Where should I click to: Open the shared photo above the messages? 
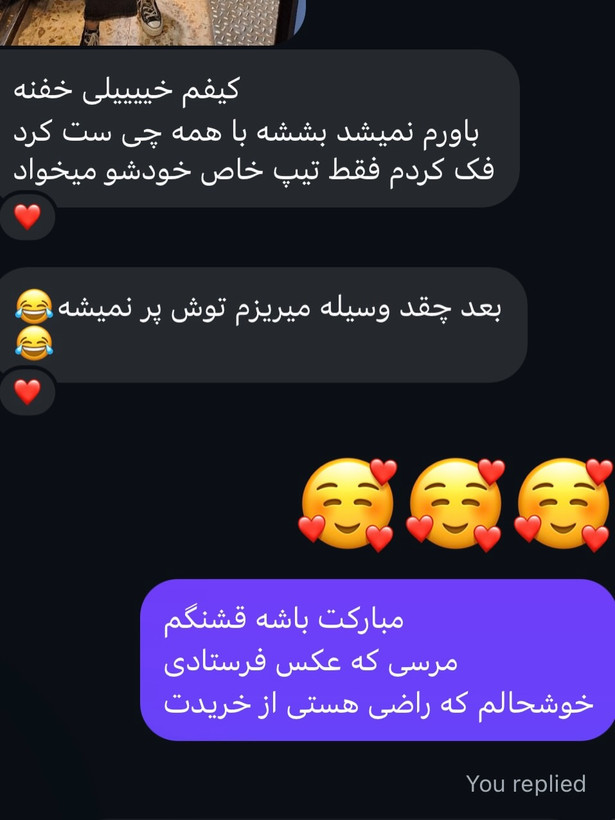(x=150, y=20)
